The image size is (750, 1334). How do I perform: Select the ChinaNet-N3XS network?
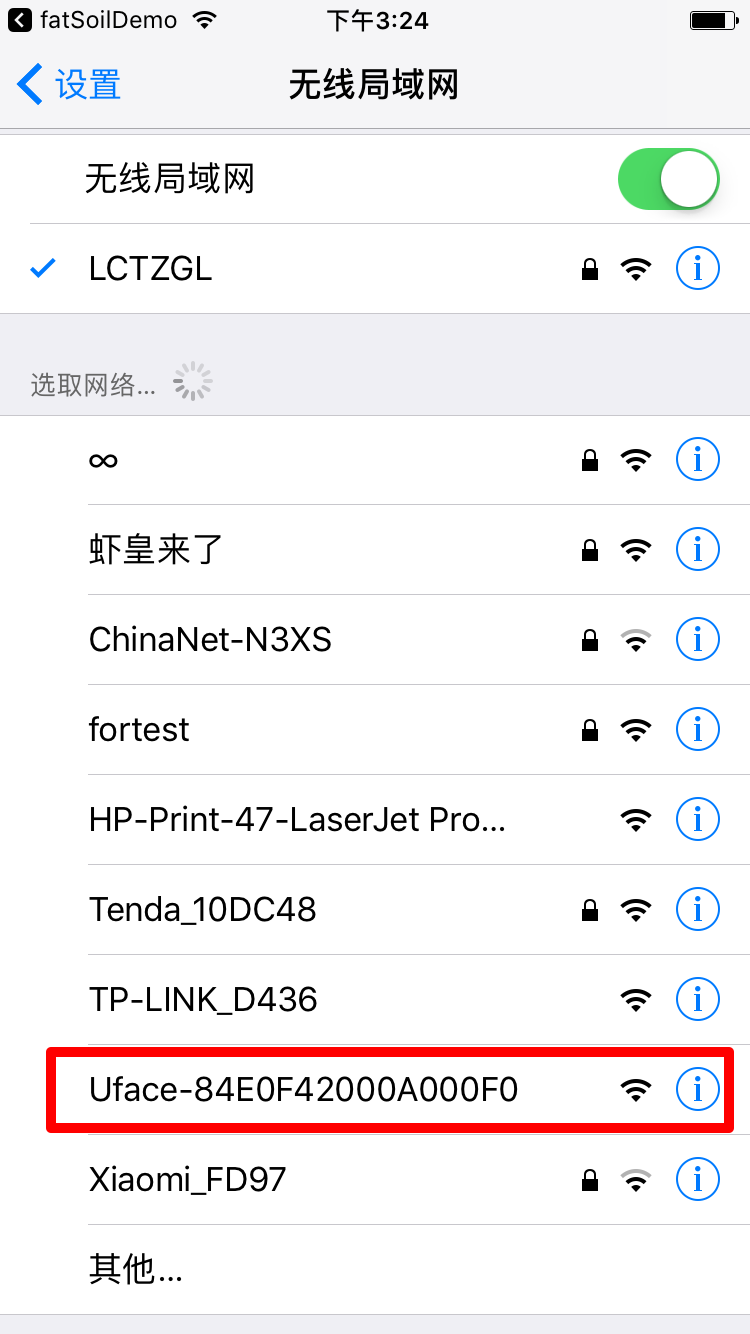(375, 640)
